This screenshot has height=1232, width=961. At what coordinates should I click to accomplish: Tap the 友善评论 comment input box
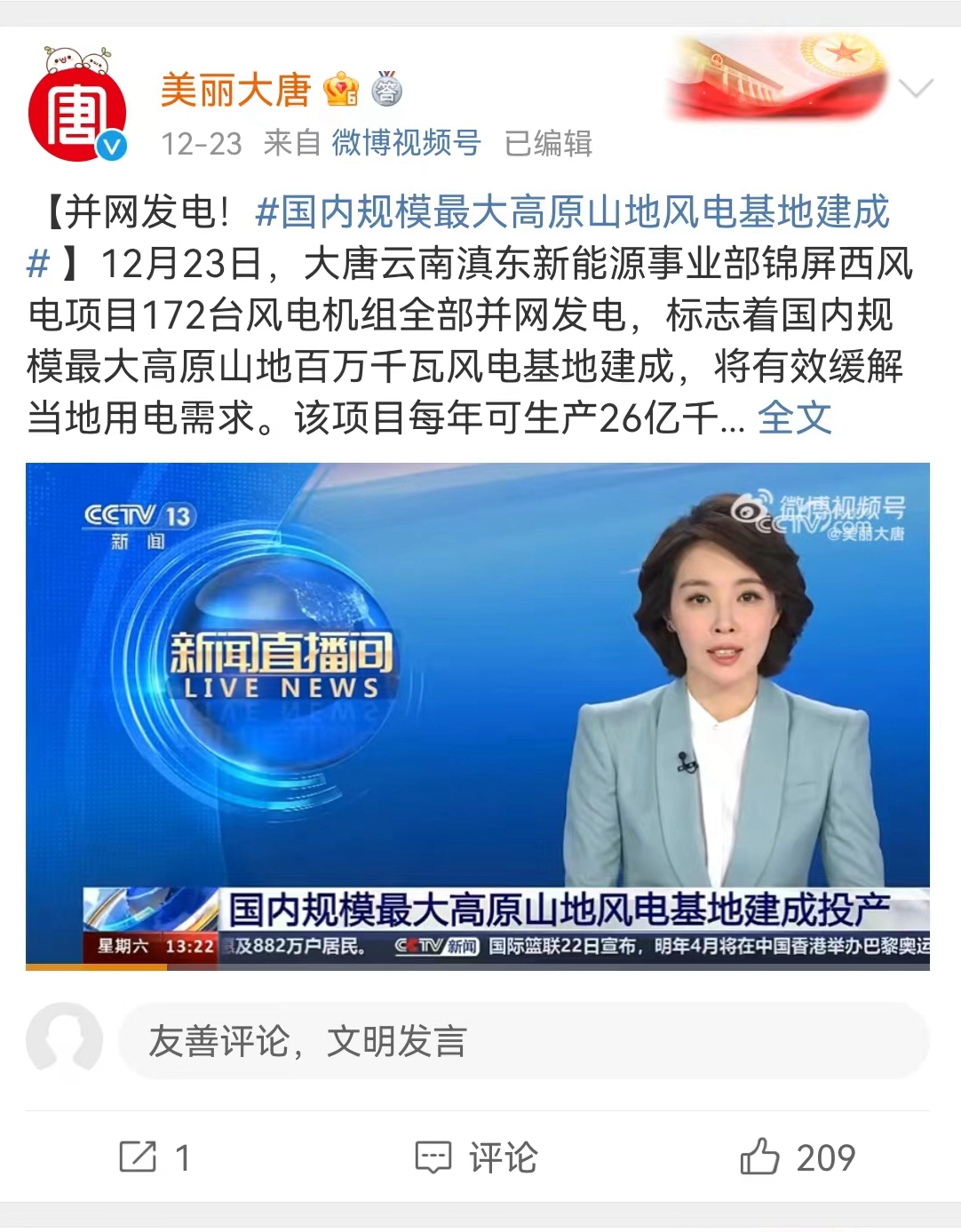click(x=523, y=1041)
